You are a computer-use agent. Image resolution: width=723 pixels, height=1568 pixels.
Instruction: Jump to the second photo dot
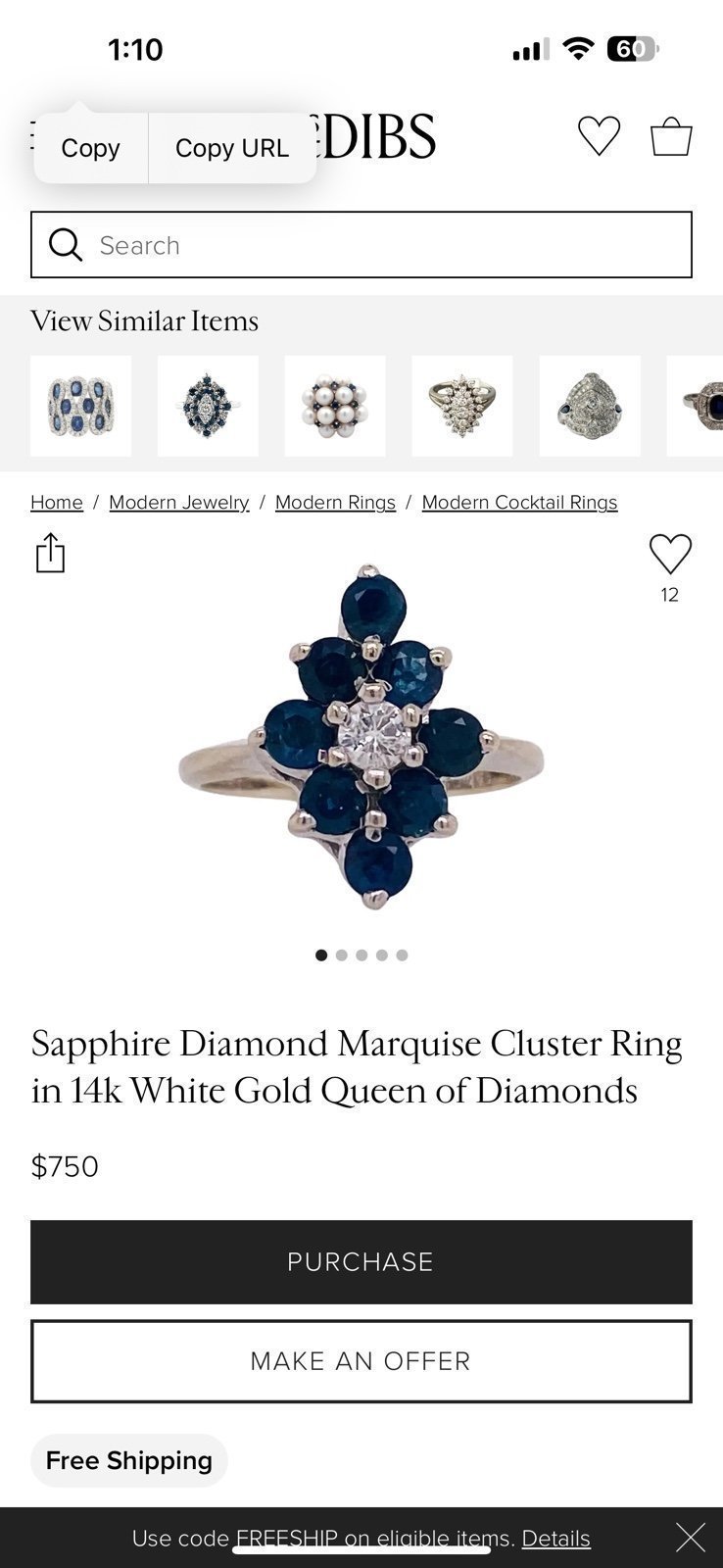[x=341, y=955]
